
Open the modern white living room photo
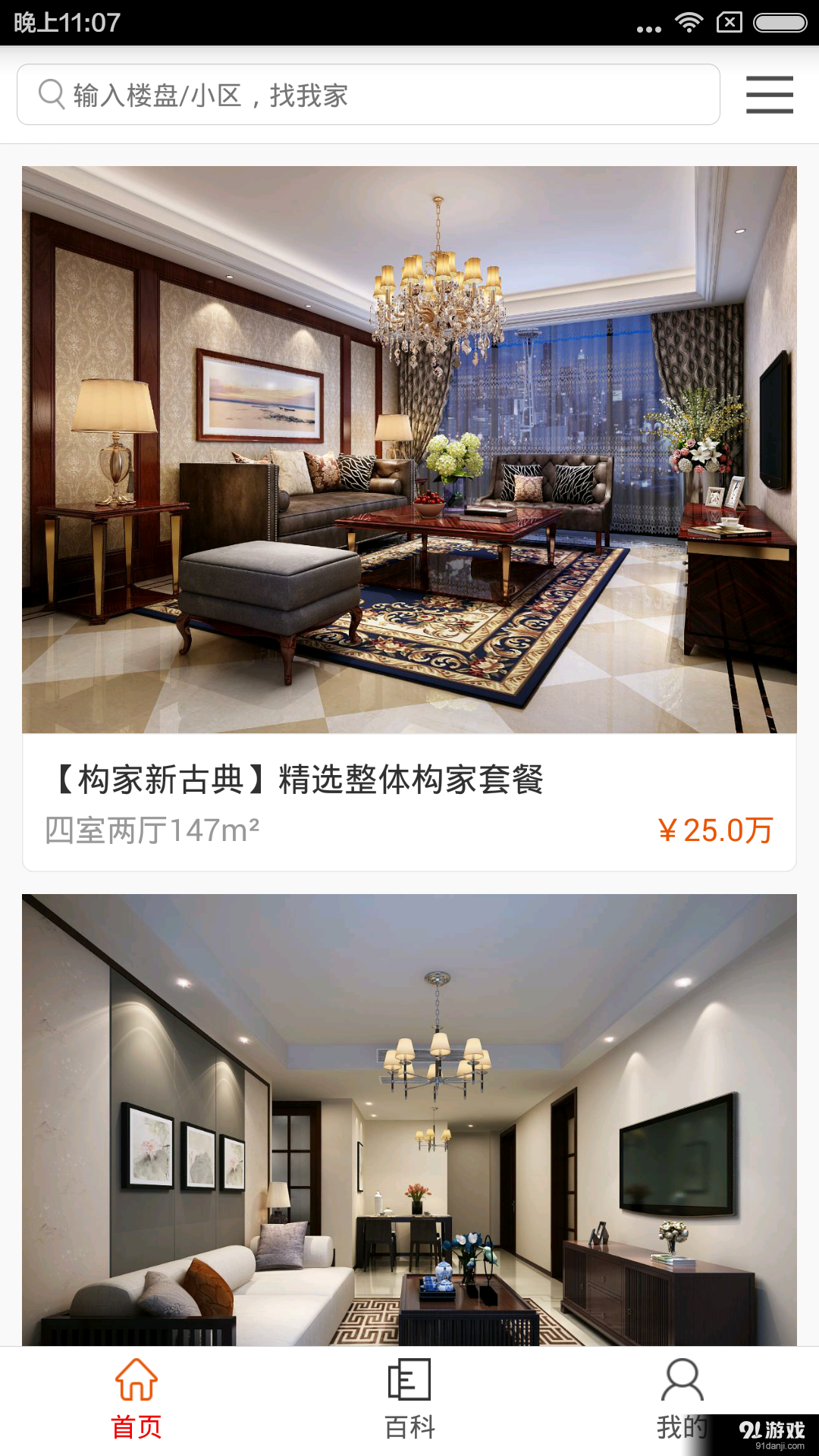pos(409,1122)
